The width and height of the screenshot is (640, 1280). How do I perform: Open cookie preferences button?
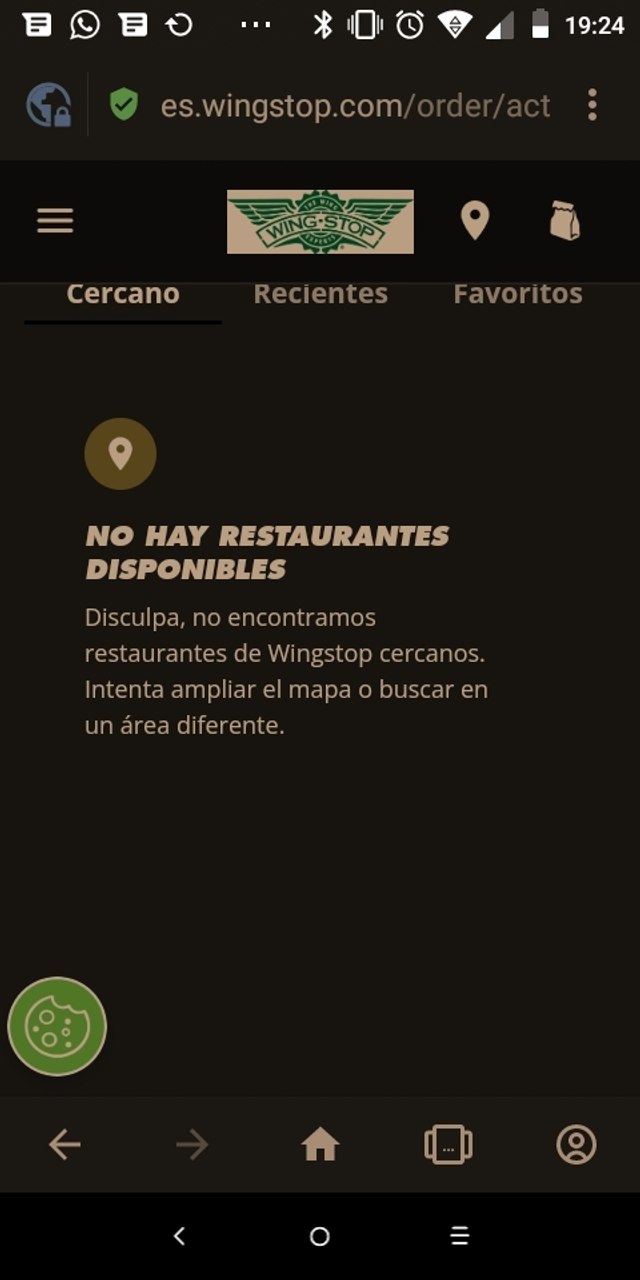pyautogui.click(x=57, y=1026)
